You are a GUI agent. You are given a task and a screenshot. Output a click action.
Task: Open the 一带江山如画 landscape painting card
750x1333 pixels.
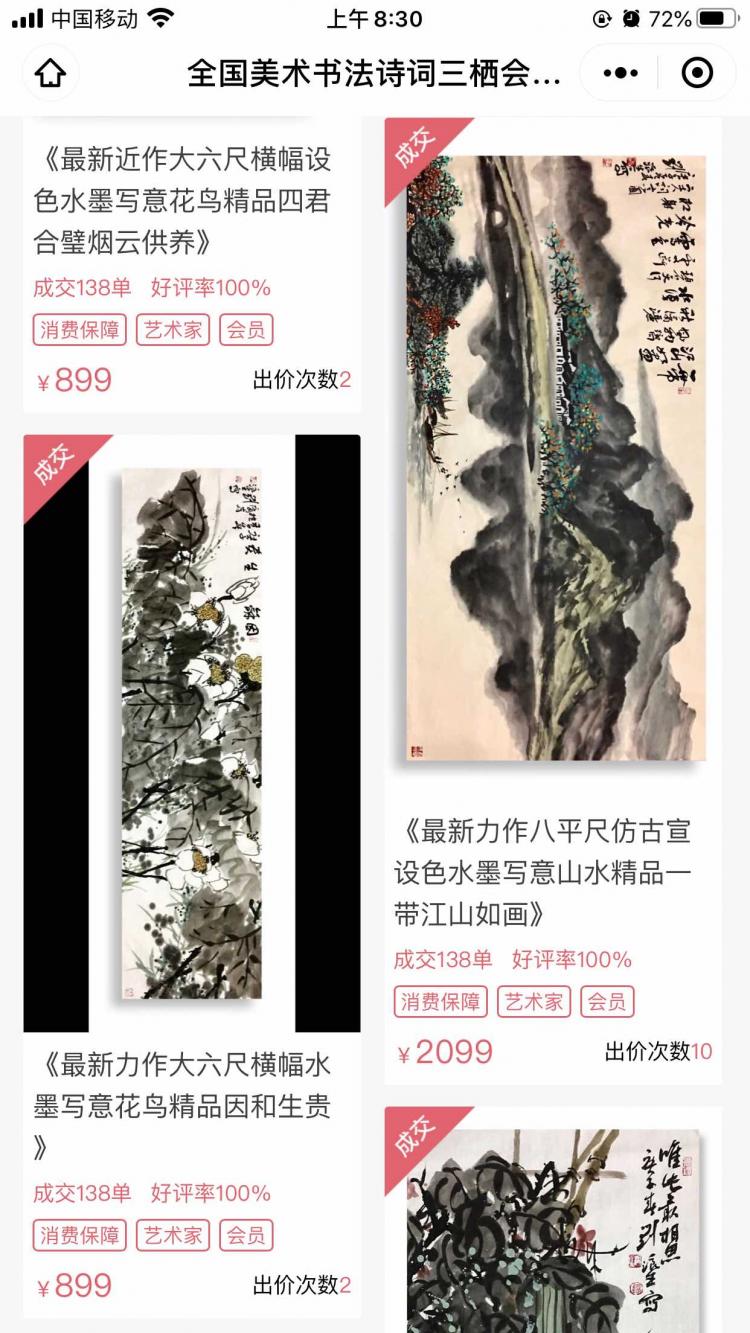553,601
